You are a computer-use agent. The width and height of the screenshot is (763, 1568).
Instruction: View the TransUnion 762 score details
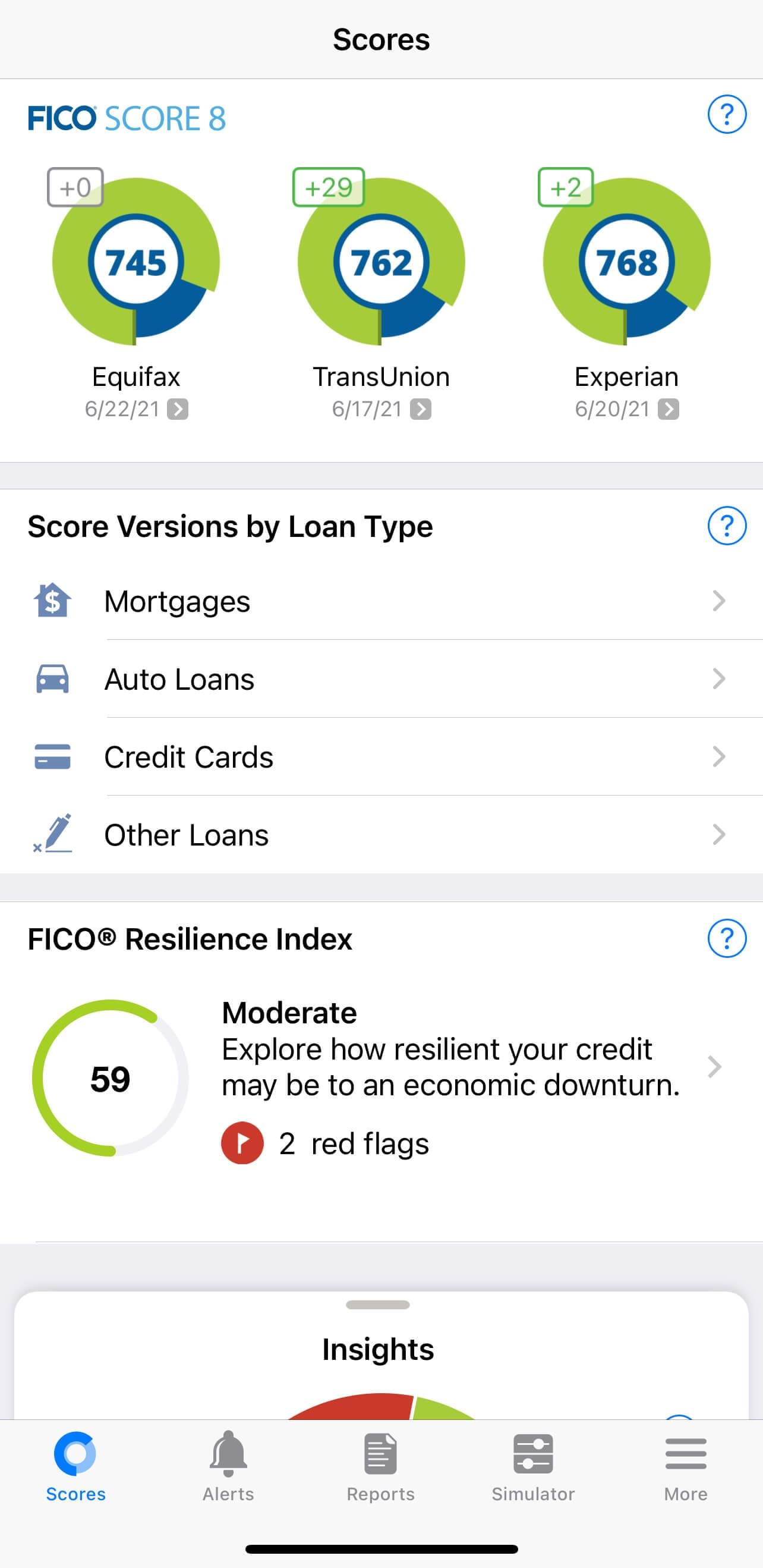381,262
